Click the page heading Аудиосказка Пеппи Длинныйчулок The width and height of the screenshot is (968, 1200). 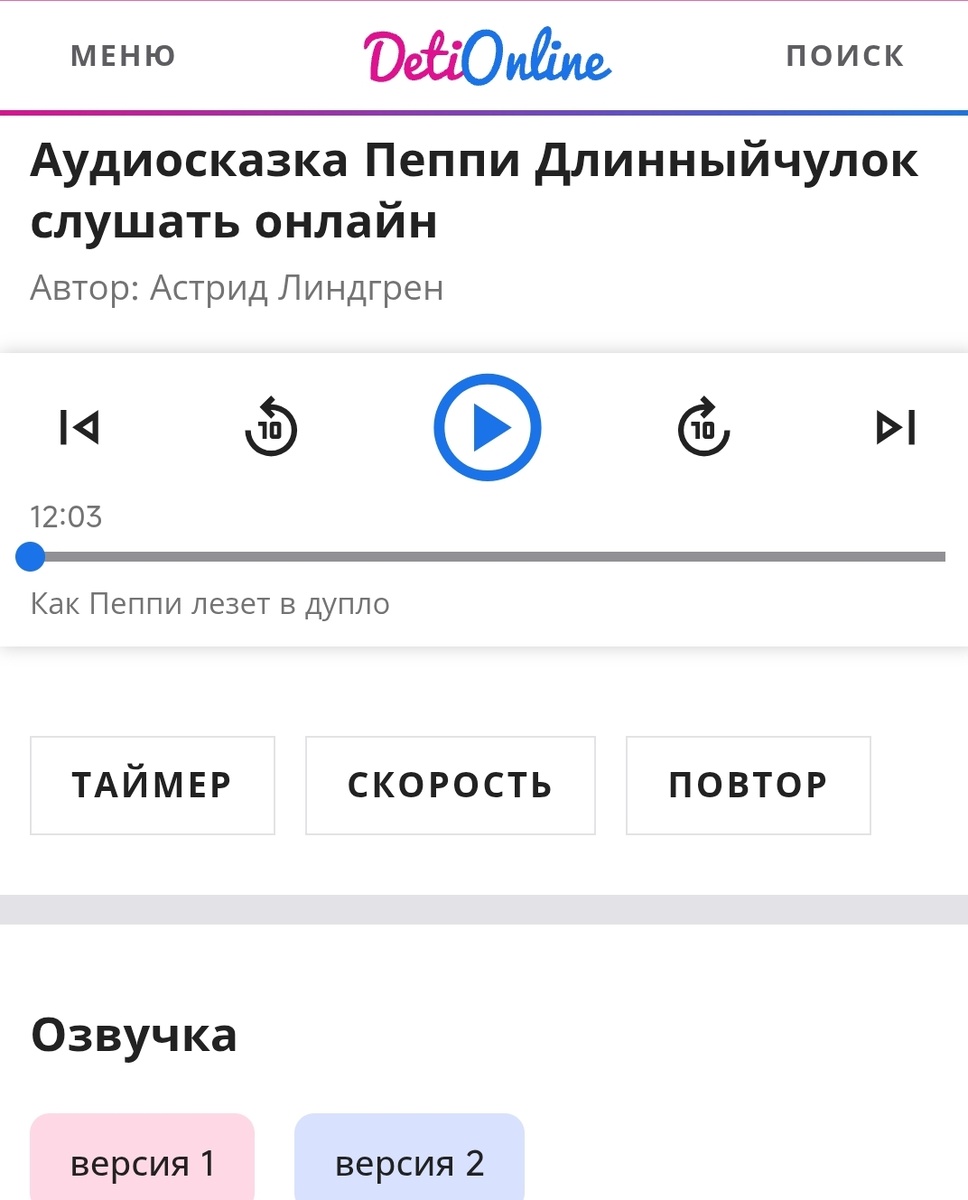coord(475,190)
